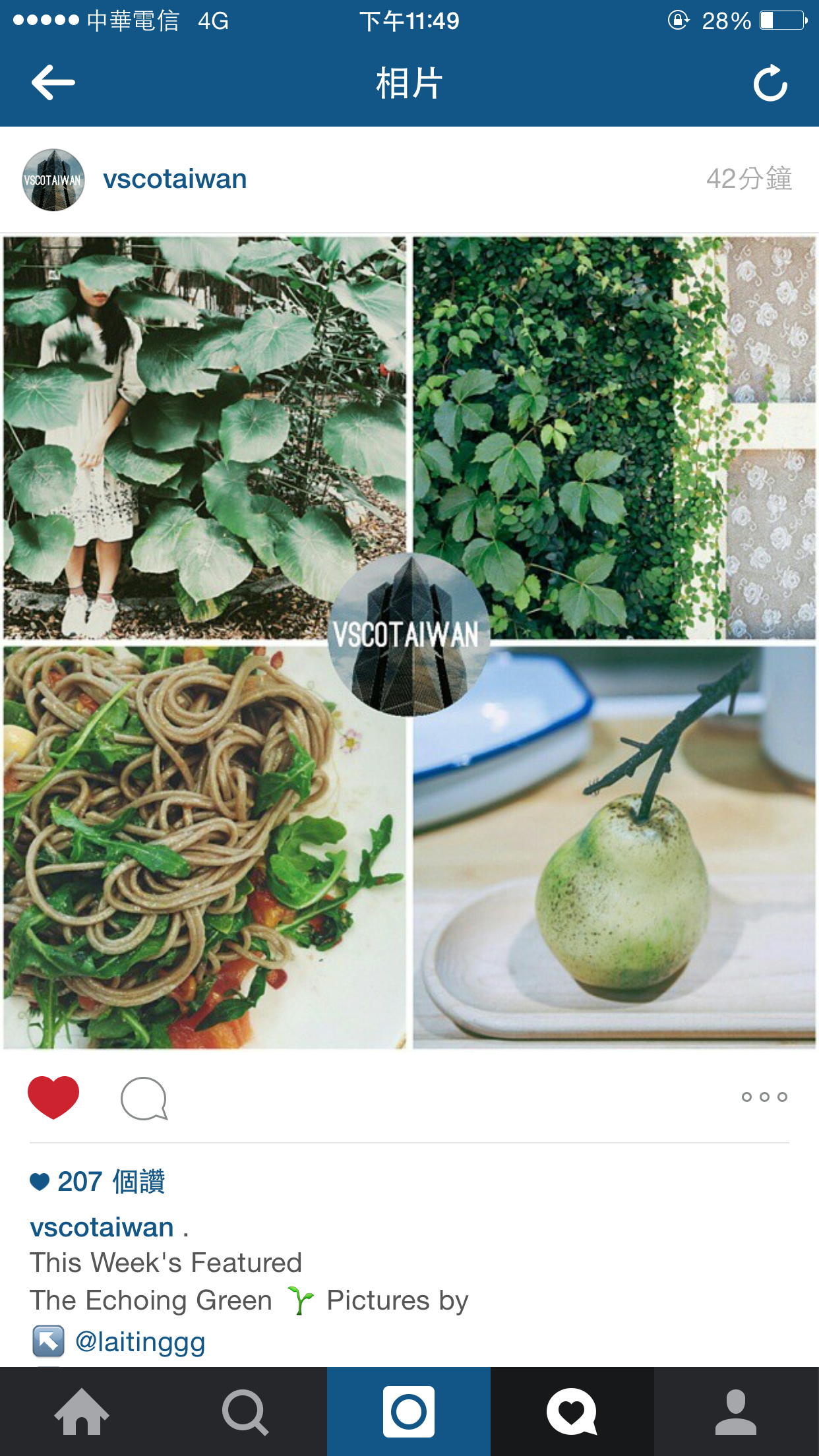Open the @laitinggg mention

coord(140,1341)
